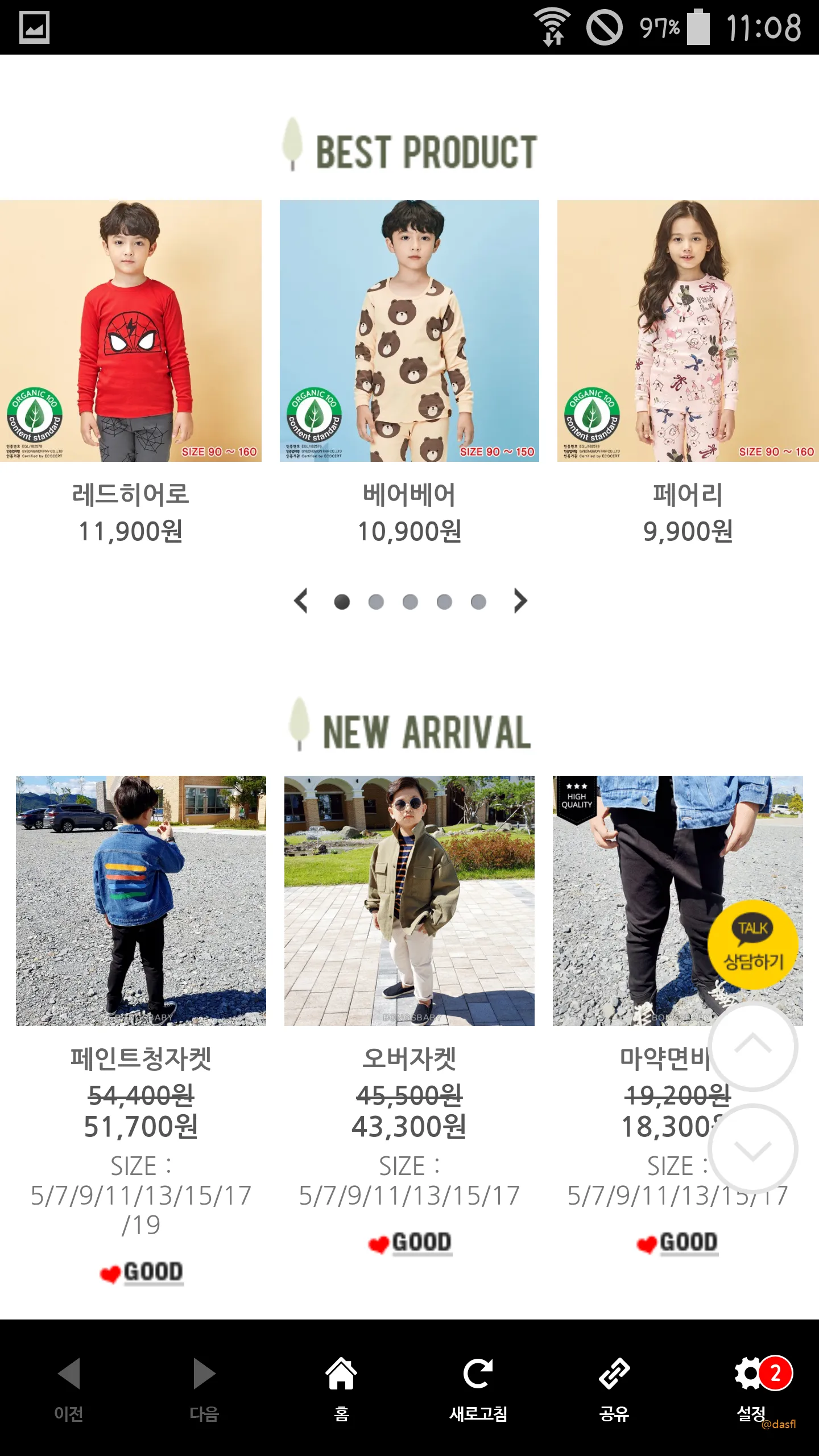Share this page via 공유
This screenshot has height=1456, width=819.
tap(614, 1388)
